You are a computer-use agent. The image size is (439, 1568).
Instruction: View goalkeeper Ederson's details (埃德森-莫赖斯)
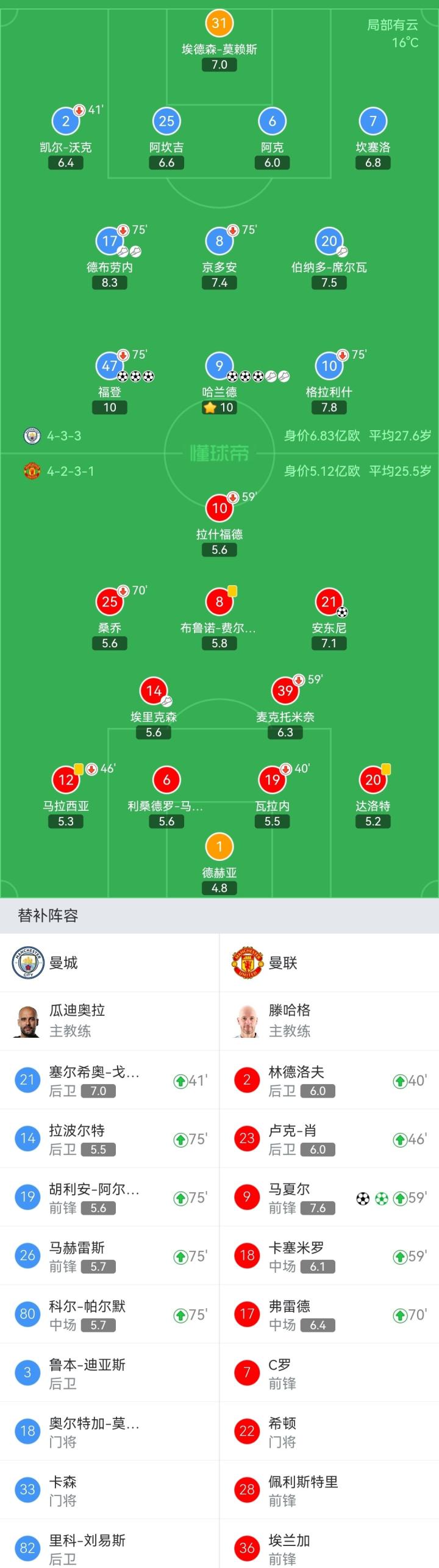219,23
